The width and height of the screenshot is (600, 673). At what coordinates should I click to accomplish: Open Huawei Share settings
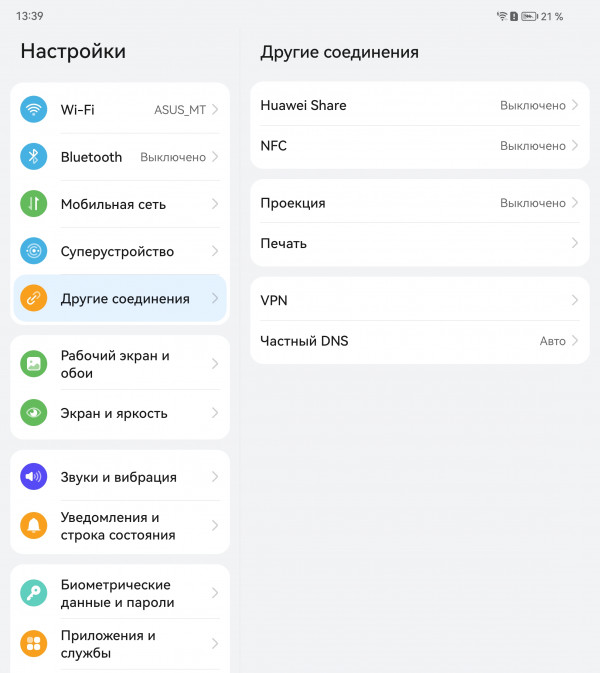pos(419,105)
